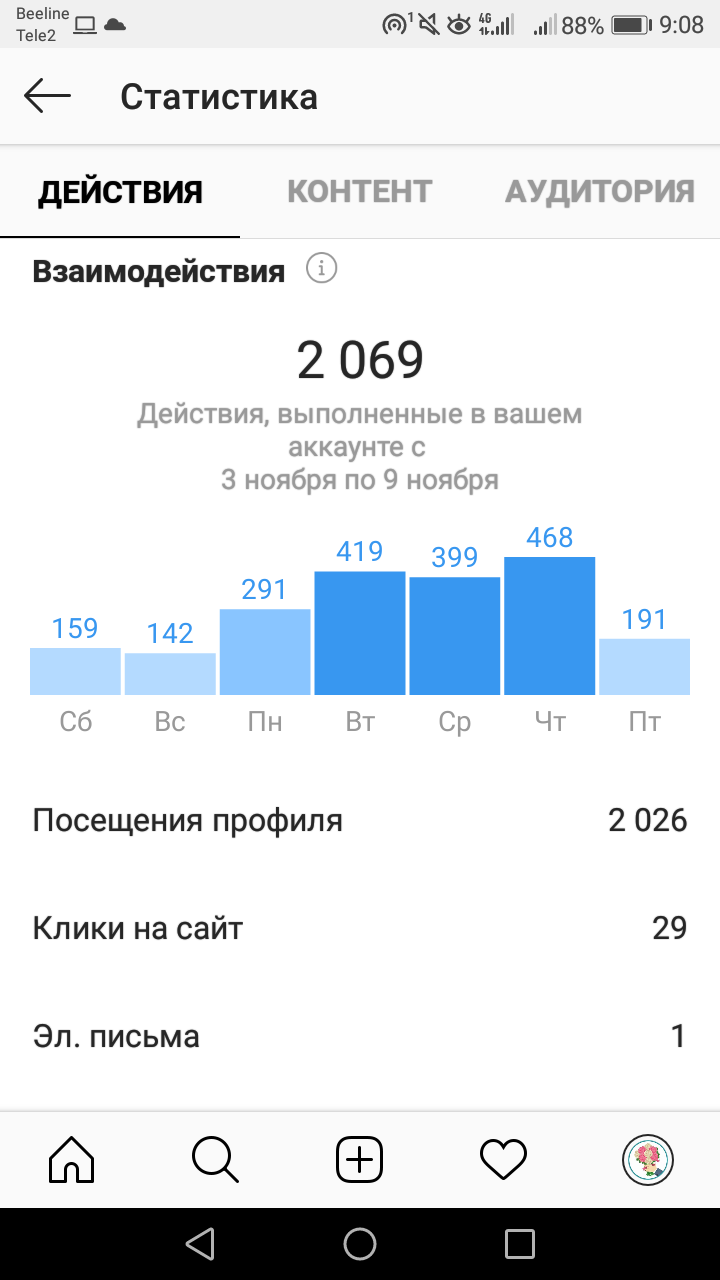
Task: Open the info icon next to Взаимодействия
Action: tap(321, 269)
